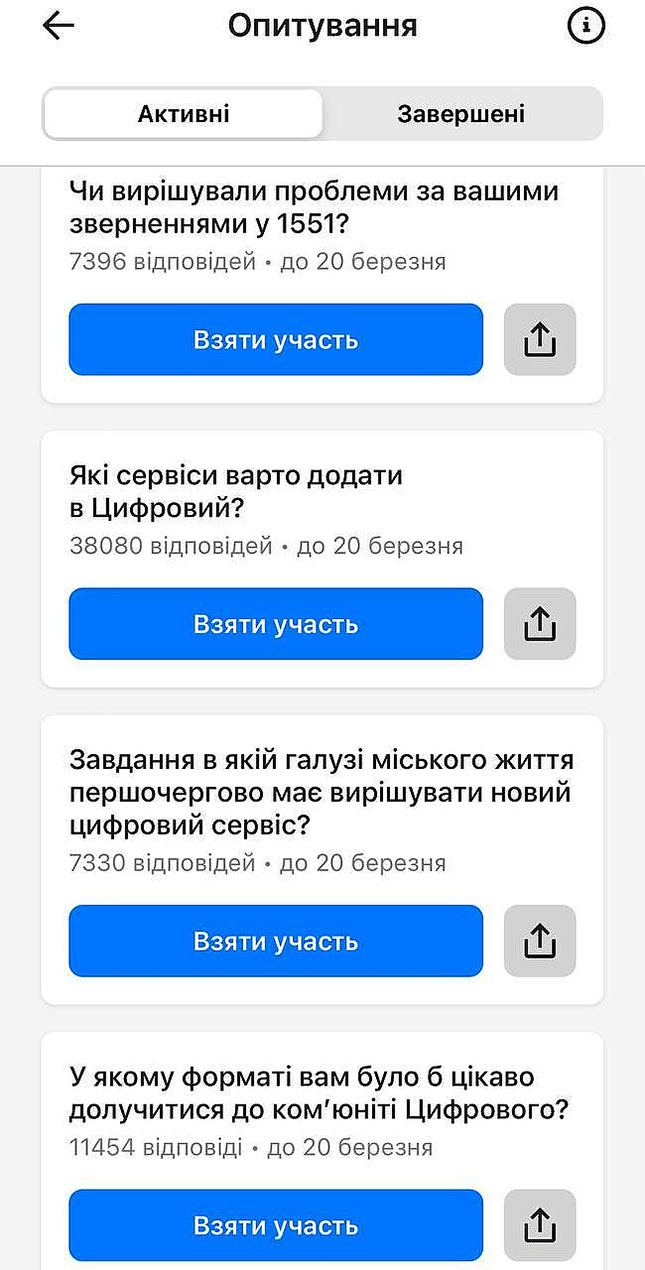Viewport: 645px width, 1270px height.
Task: Open the info icon in the header
Action: click(x=586, y=27)
